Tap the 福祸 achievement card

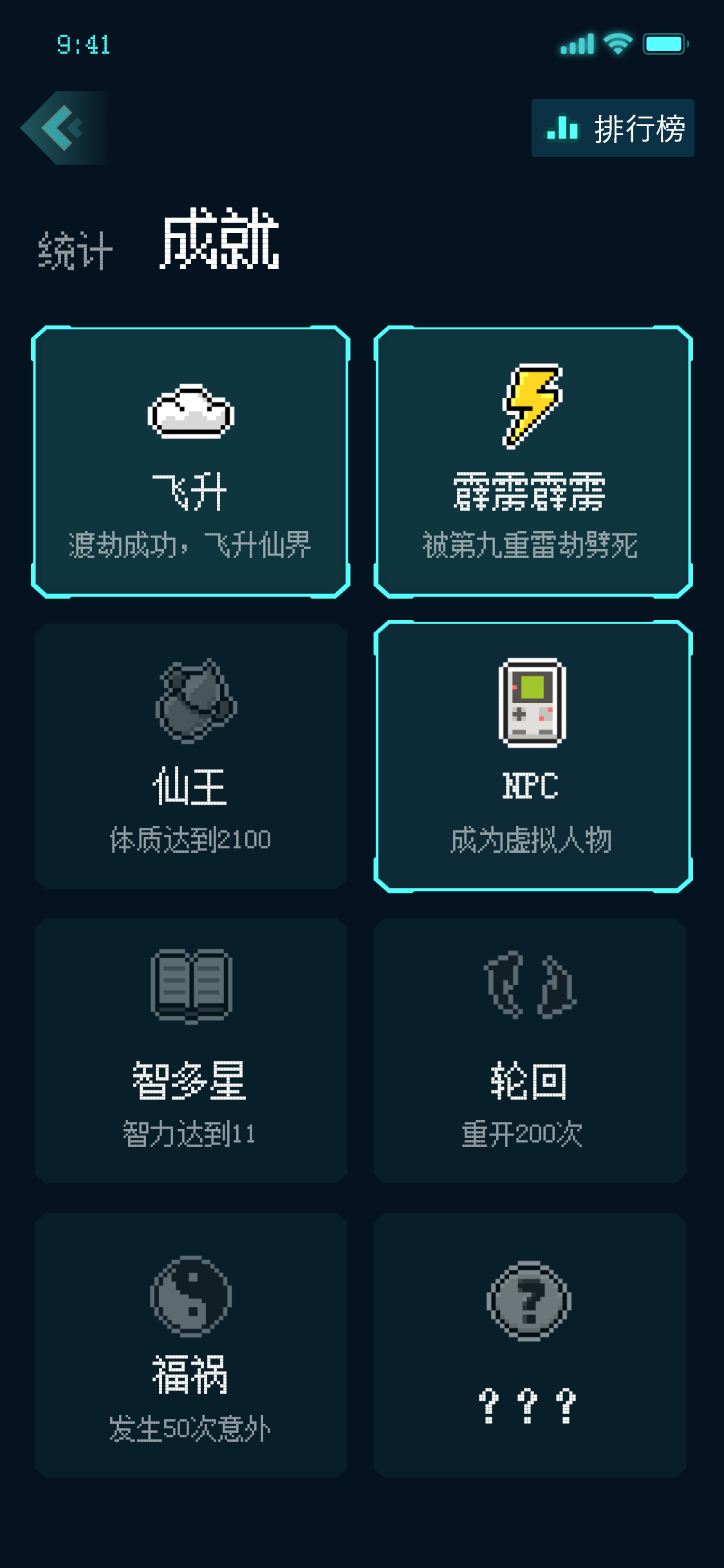point(190,1345)
